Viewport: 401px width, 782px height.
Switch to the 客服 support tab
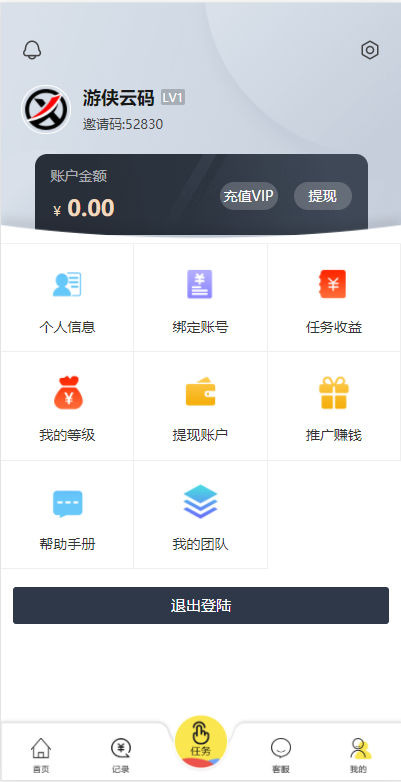[281, 755]
